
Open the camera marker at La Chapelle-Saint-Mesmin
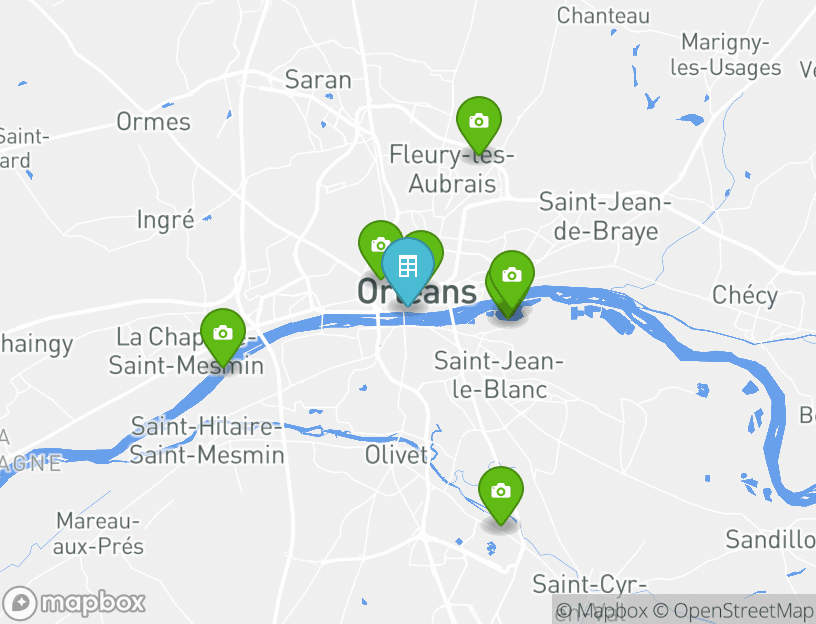223,334
